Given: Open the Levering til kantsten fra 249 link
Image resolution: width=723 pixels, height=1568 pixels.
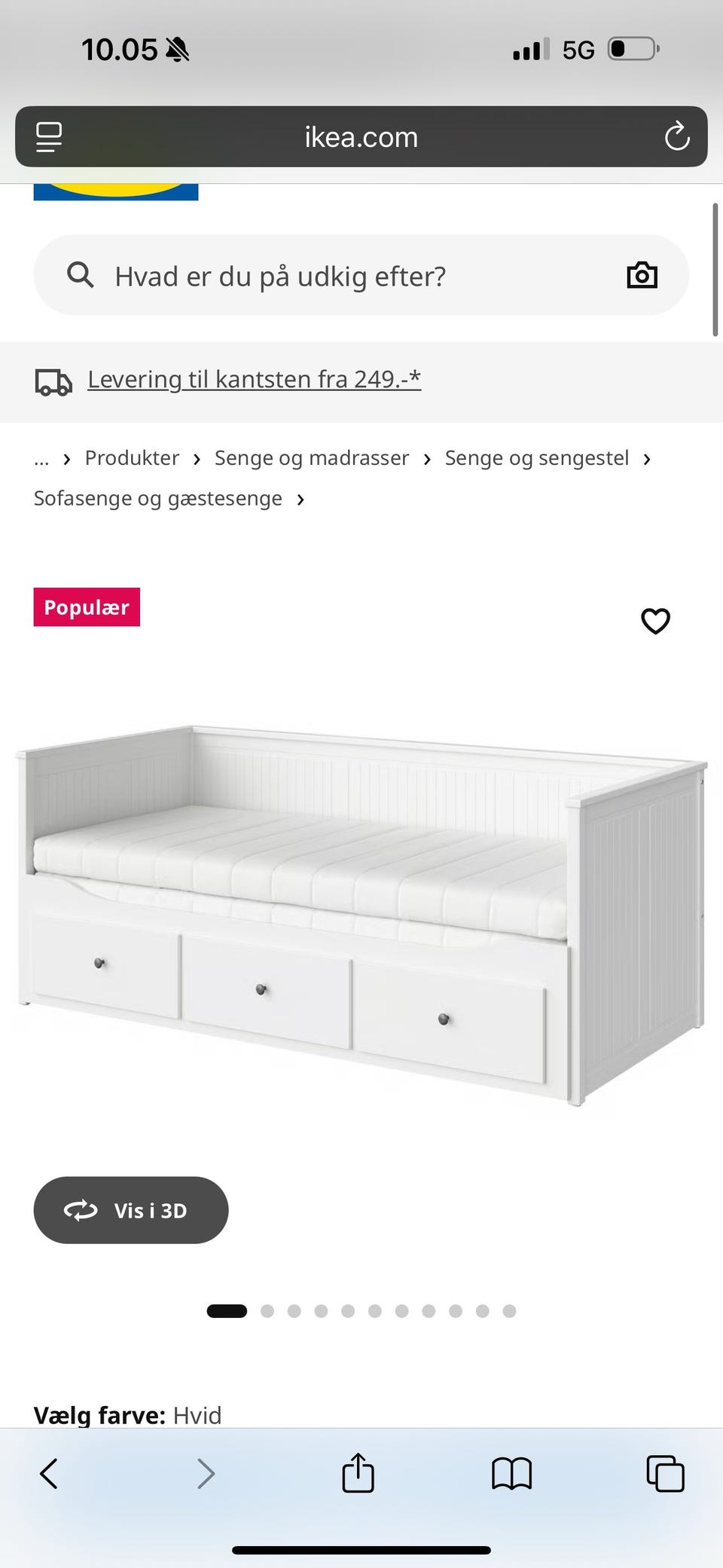Looking at the screenshot, I should [253, 379].
